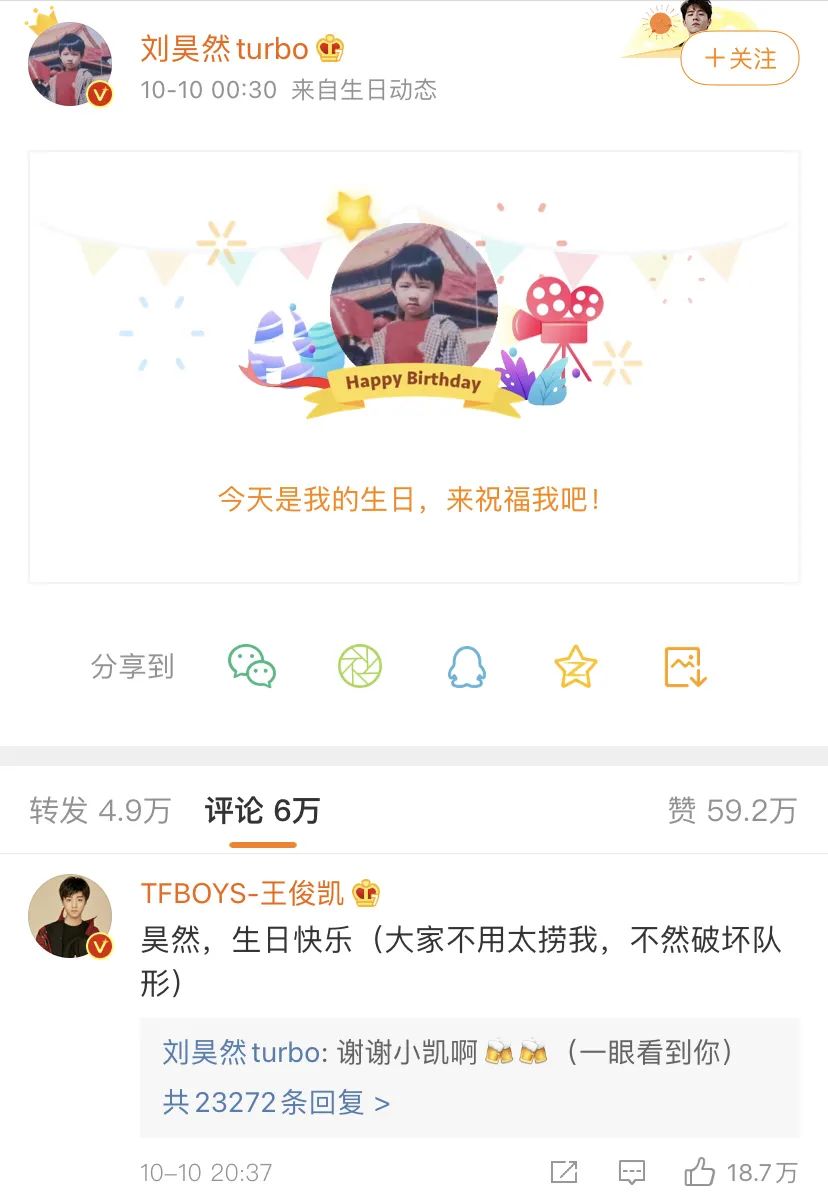
Task: Share this post to QQ
Action: coord(467,666)
